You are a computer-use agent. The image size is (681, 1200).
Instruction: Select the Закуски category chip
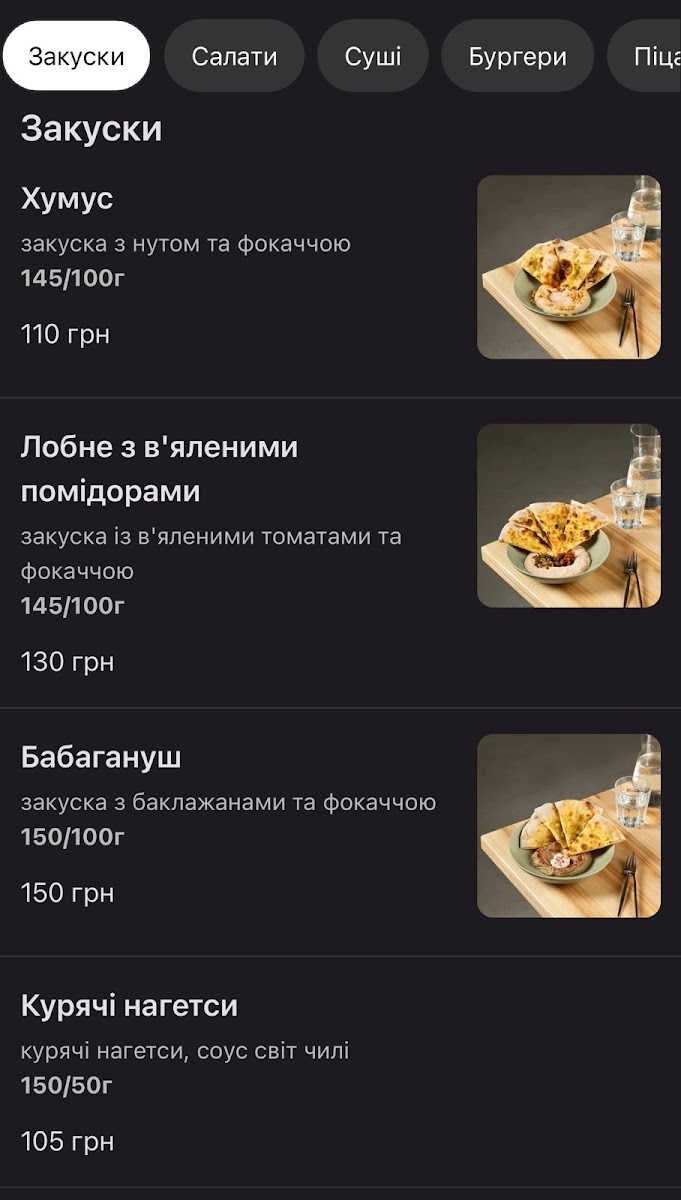point(76,56)
